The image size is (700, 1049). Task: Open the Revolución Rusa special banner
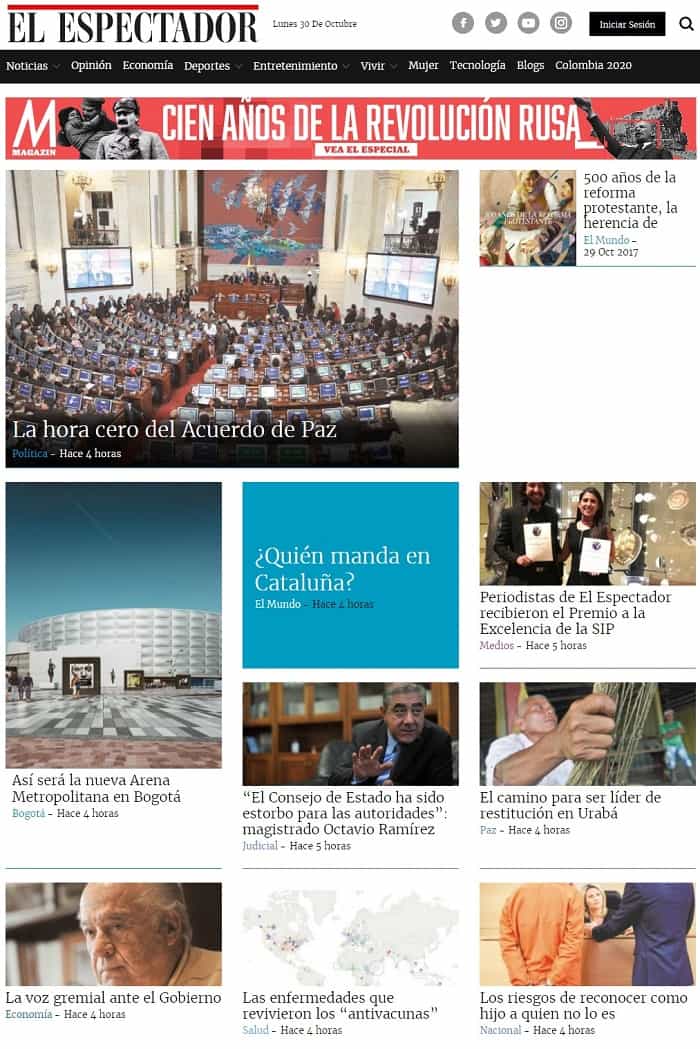pyautogui.click(x=350, y=128)
